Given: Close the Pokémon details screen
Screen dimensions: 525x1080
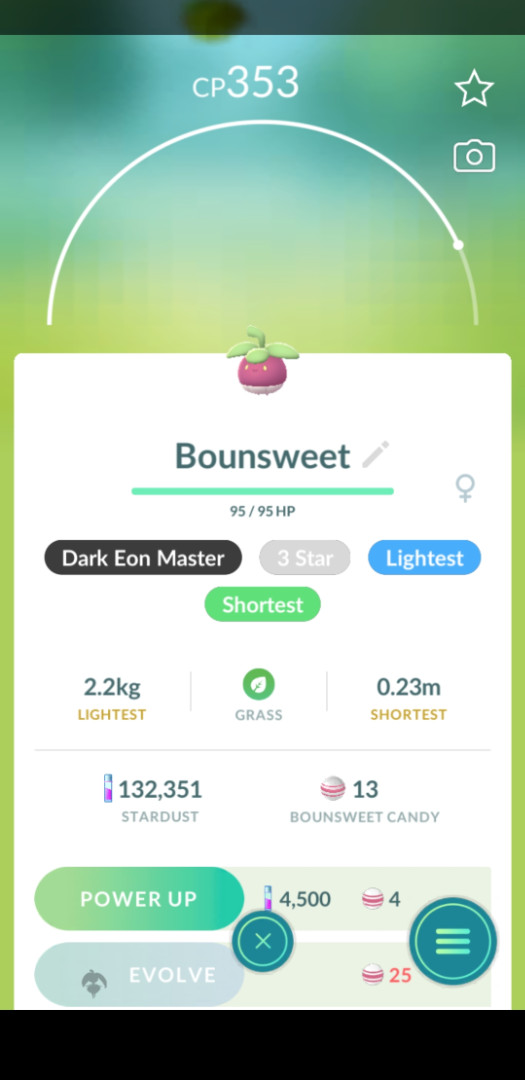Looking at the screenshot, I should click(262, 941).
